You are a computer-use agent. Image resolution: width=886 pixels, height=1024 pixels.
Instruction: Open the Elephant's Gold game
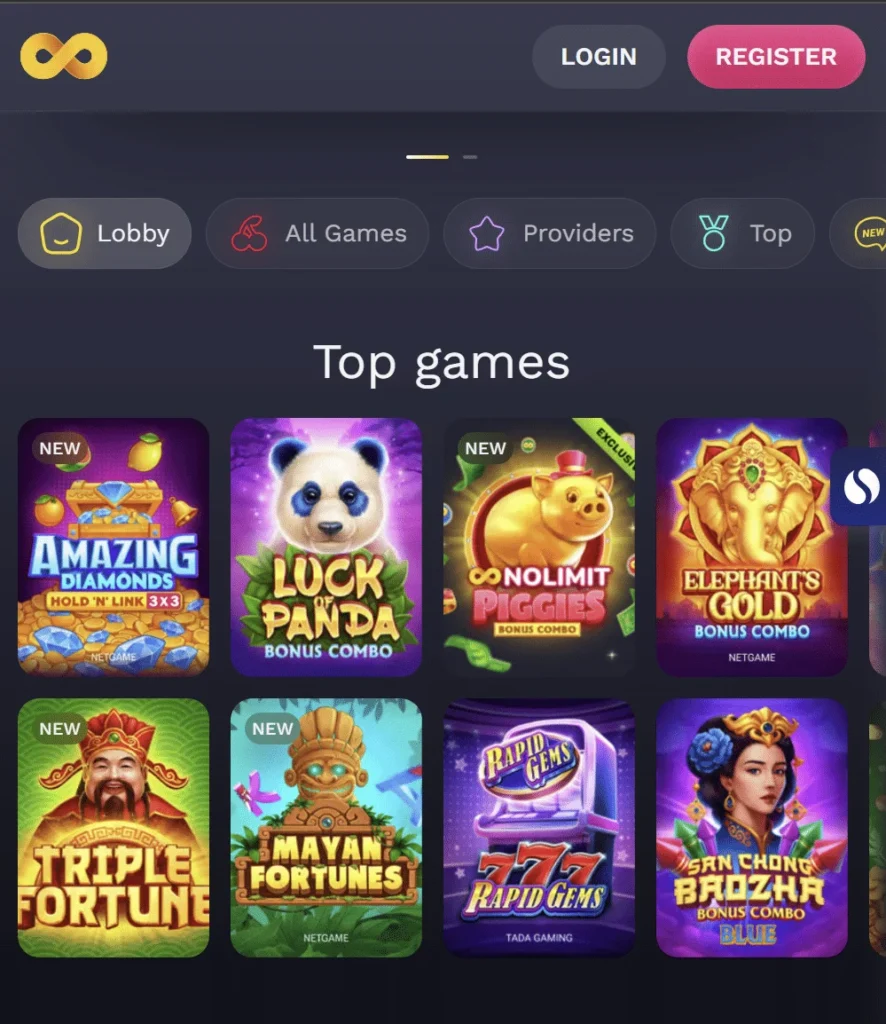coord(752,546)
